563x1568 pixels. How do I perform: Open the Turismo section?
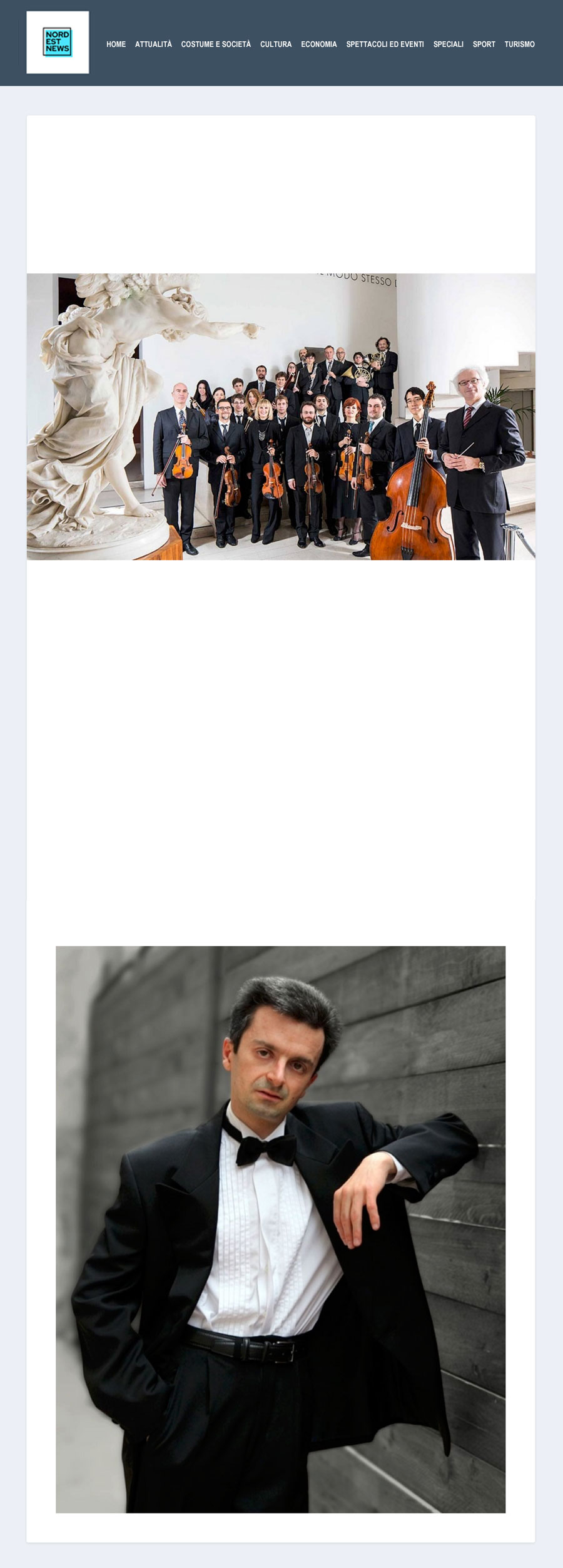click(519, 44)
